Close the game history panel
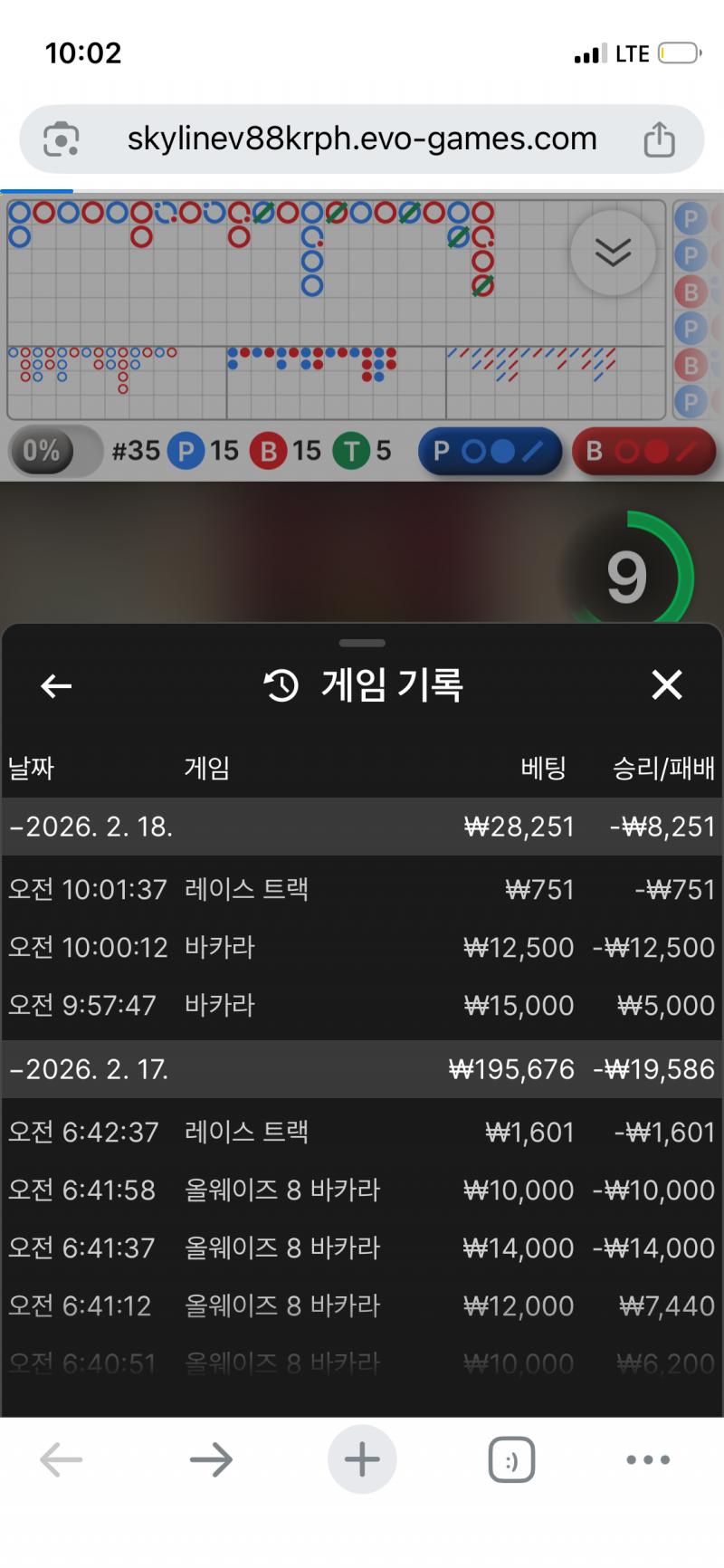Image resolution: width=724 pixels, height=1568 pixels. (667, 685)
